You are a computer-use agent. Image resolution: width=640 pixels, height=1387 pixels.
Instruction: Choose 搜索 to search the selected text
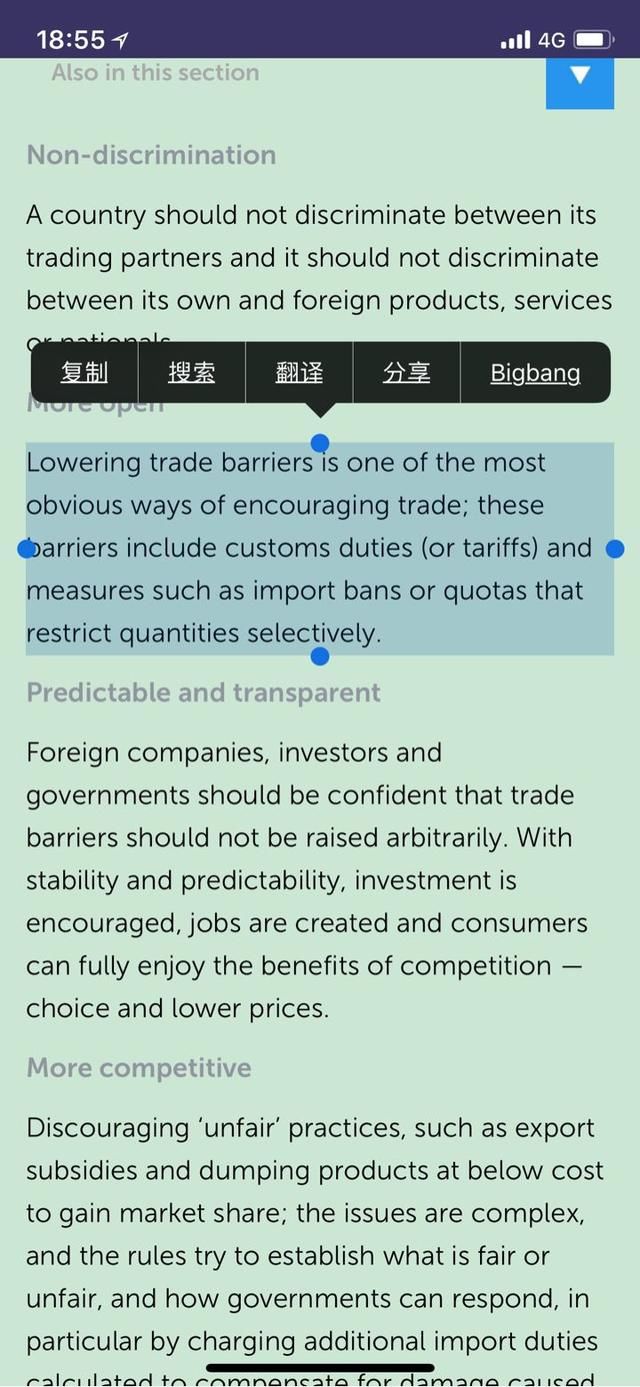coord(192,373)
